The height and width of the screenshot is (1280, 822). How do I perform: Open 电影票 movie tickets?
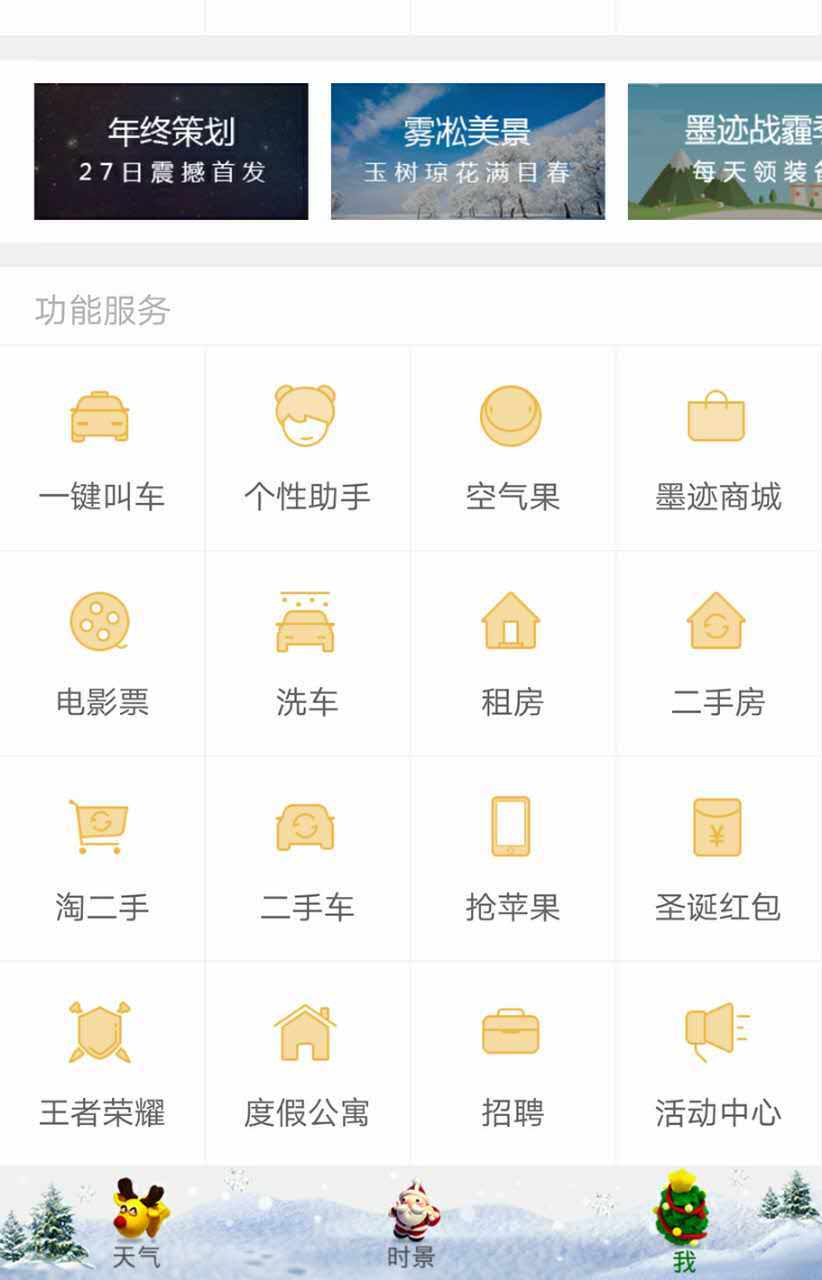102,653
